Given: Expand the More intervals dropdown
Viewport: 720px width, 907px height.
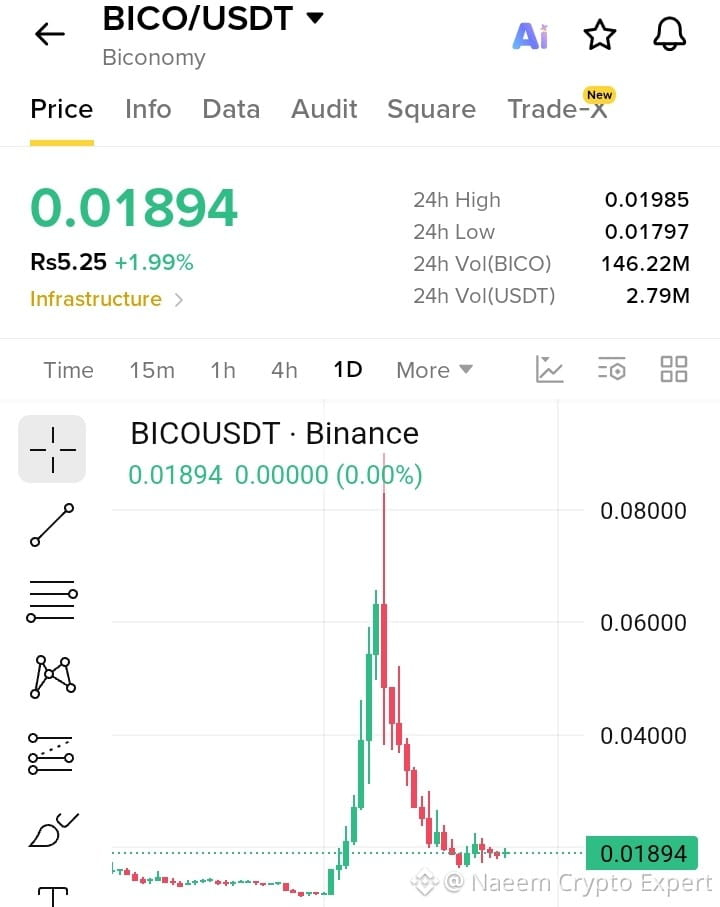Looking at the screenshot, I should (434, 370).
